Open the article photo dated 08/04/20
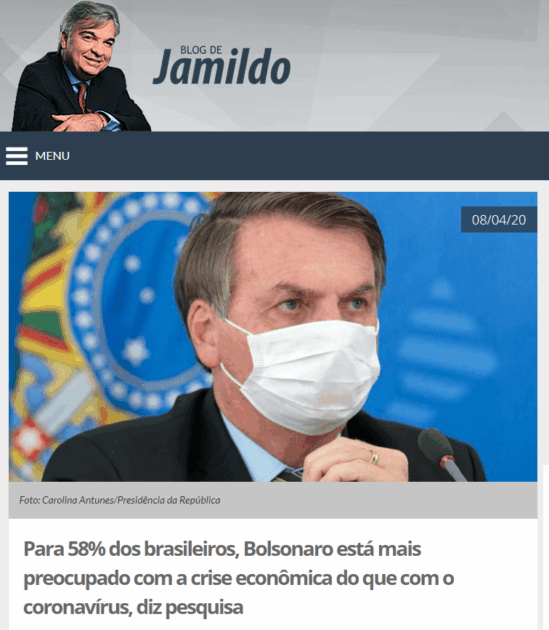 [273, 337]
